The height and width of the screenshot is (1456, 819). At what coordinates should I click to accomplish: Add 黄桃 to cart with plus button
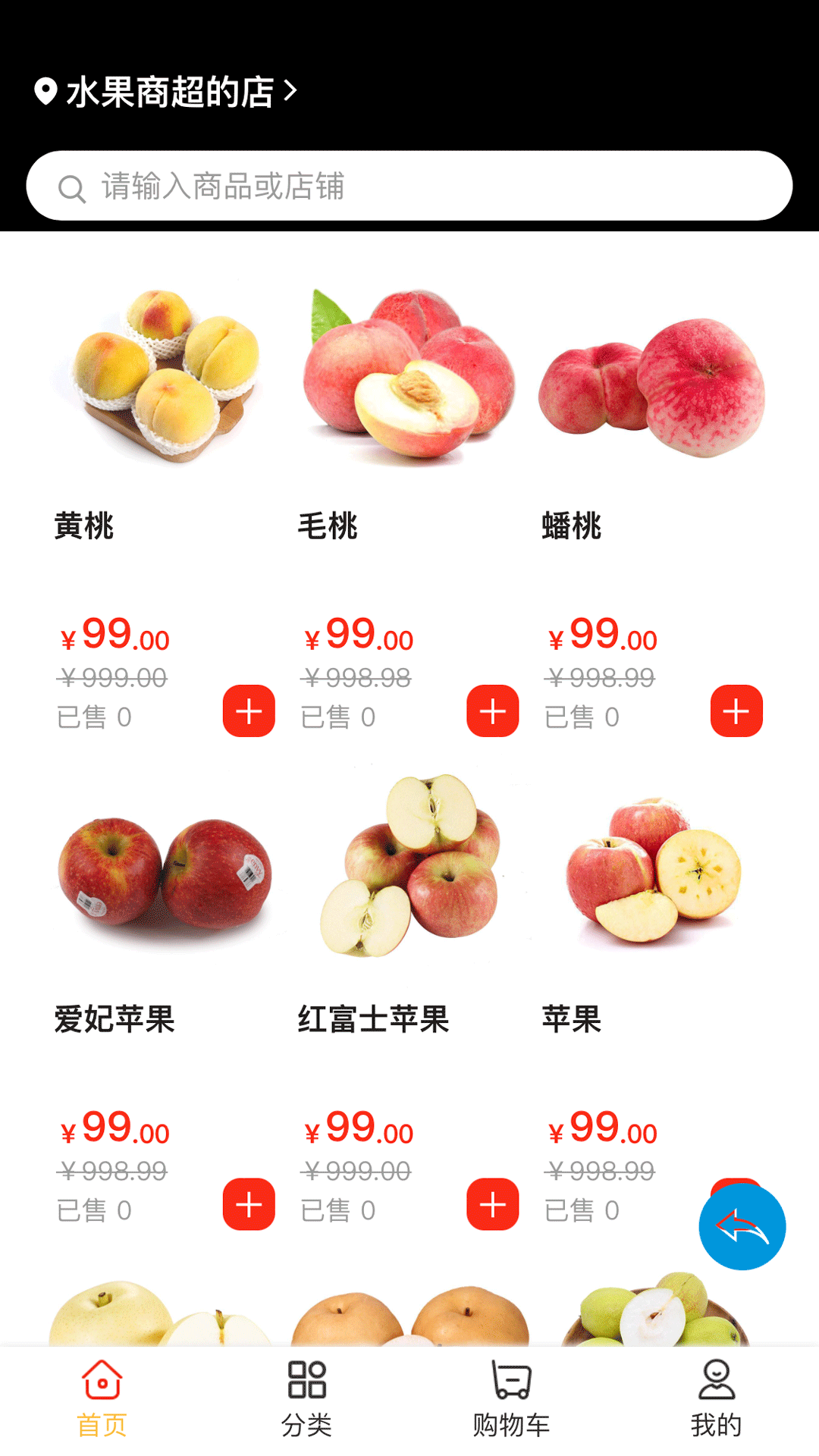click(x=249, y=711)
